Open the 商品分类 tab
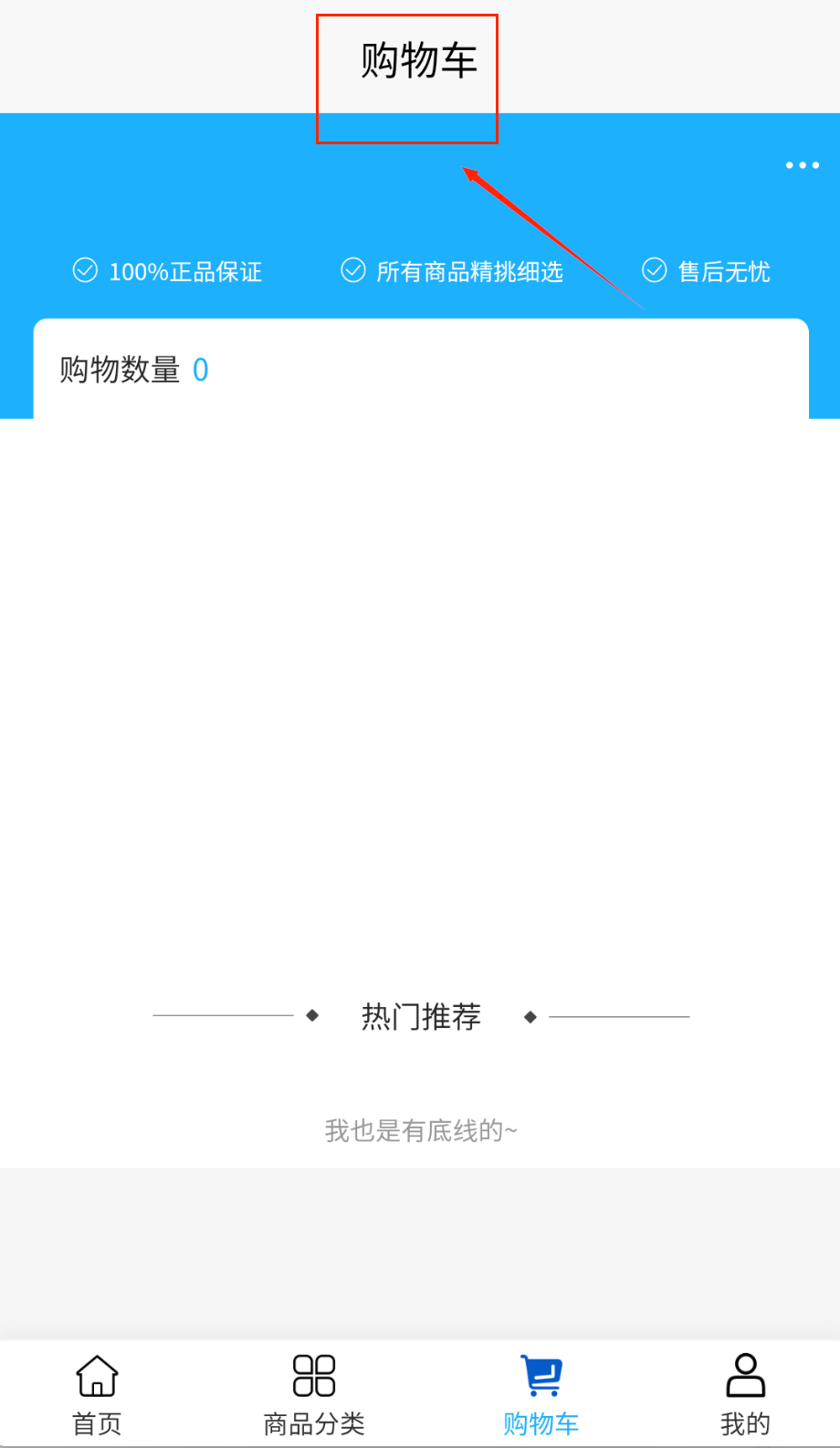The image size is (840, 1448). point(313,1393)
